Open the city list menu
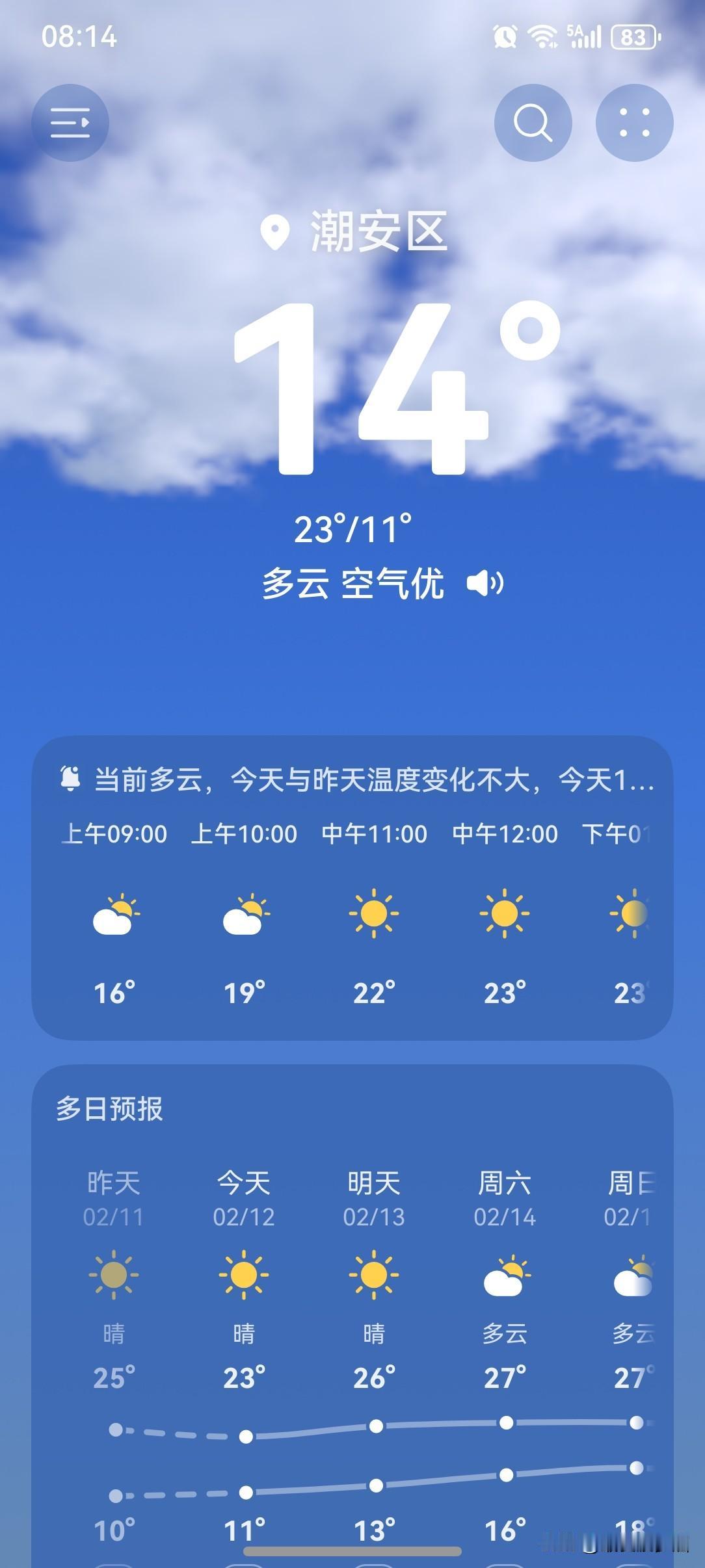705x1568 pixels. [70, 123]
